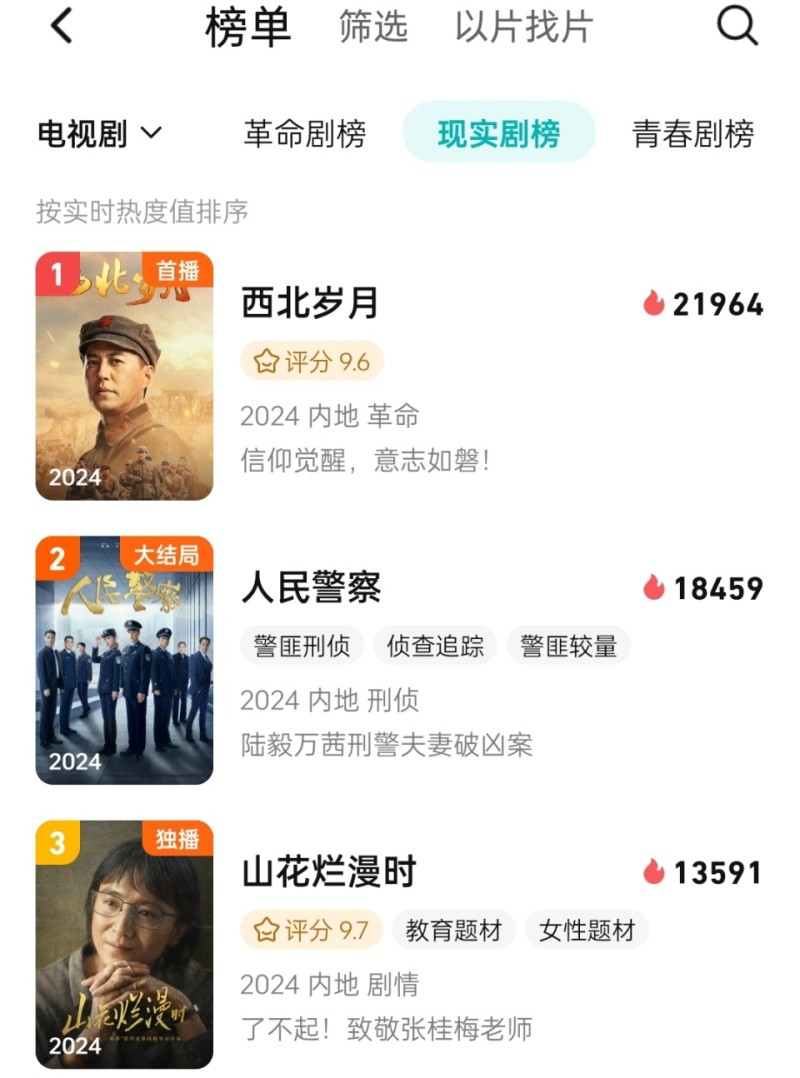Switch to the 青春剧榜 tab
The image size is (800, 1078).
689,131
